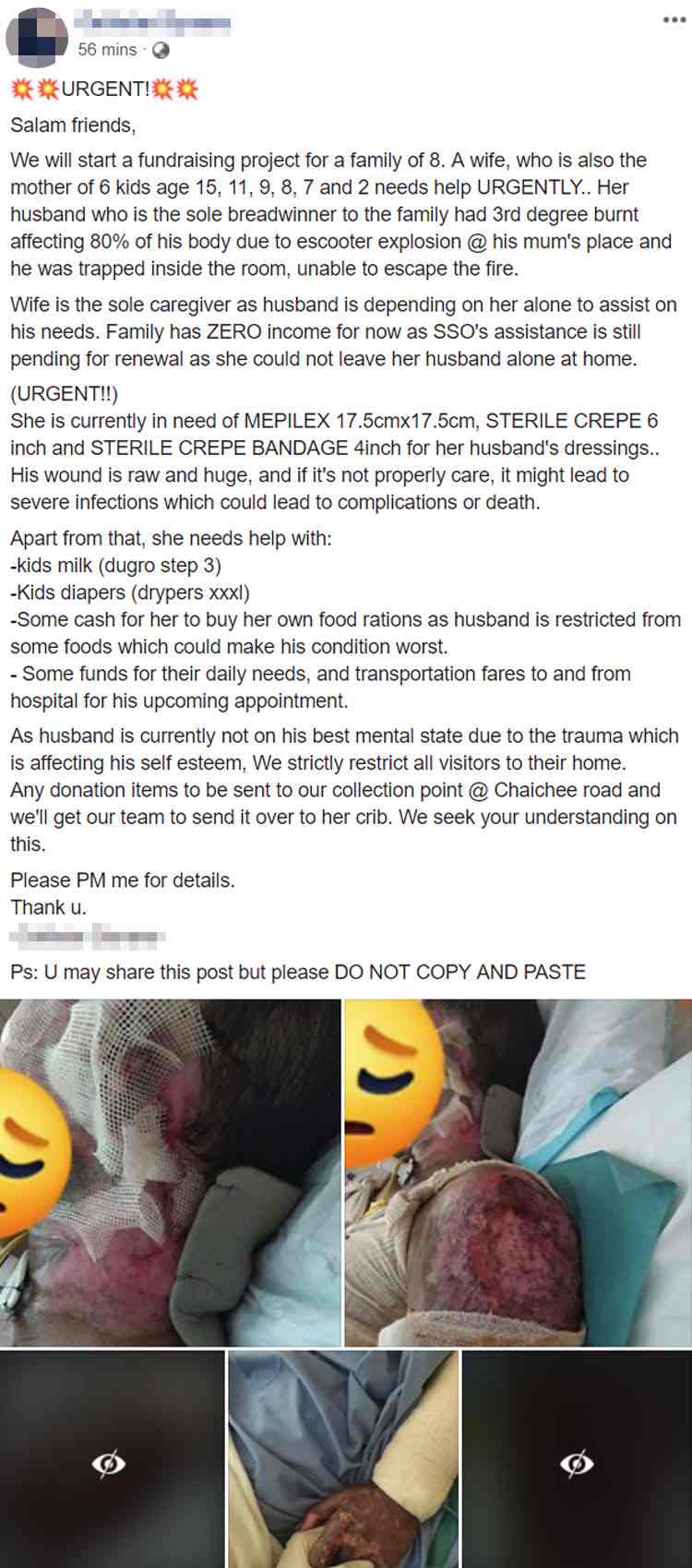
Task: Check the post's audience via the globe icon
Action: [x=160, y=50]
